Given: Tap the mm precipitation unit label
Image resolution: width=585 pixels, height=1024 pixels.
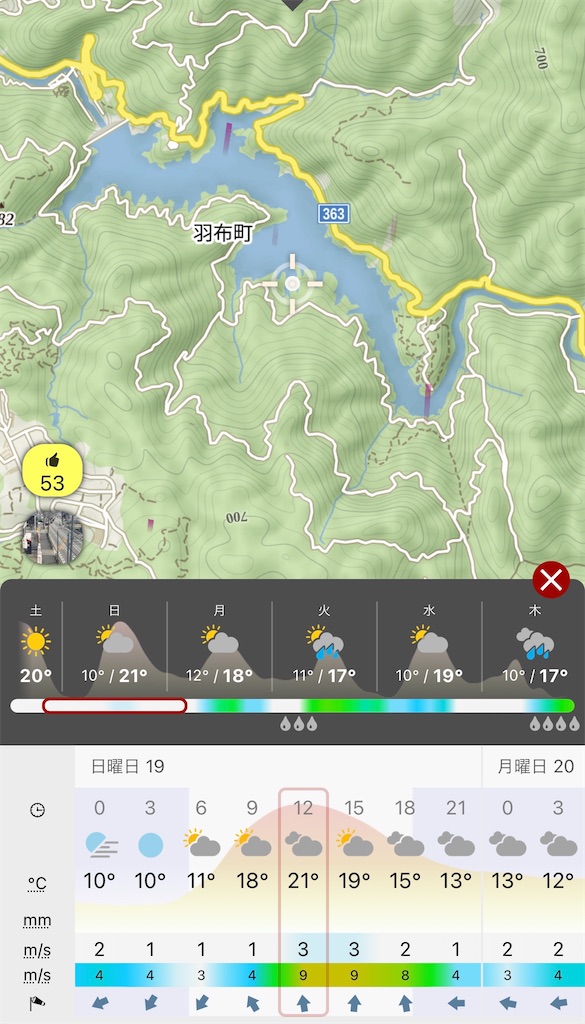Looking at the screenshot, I should click(x=37, y=921).
